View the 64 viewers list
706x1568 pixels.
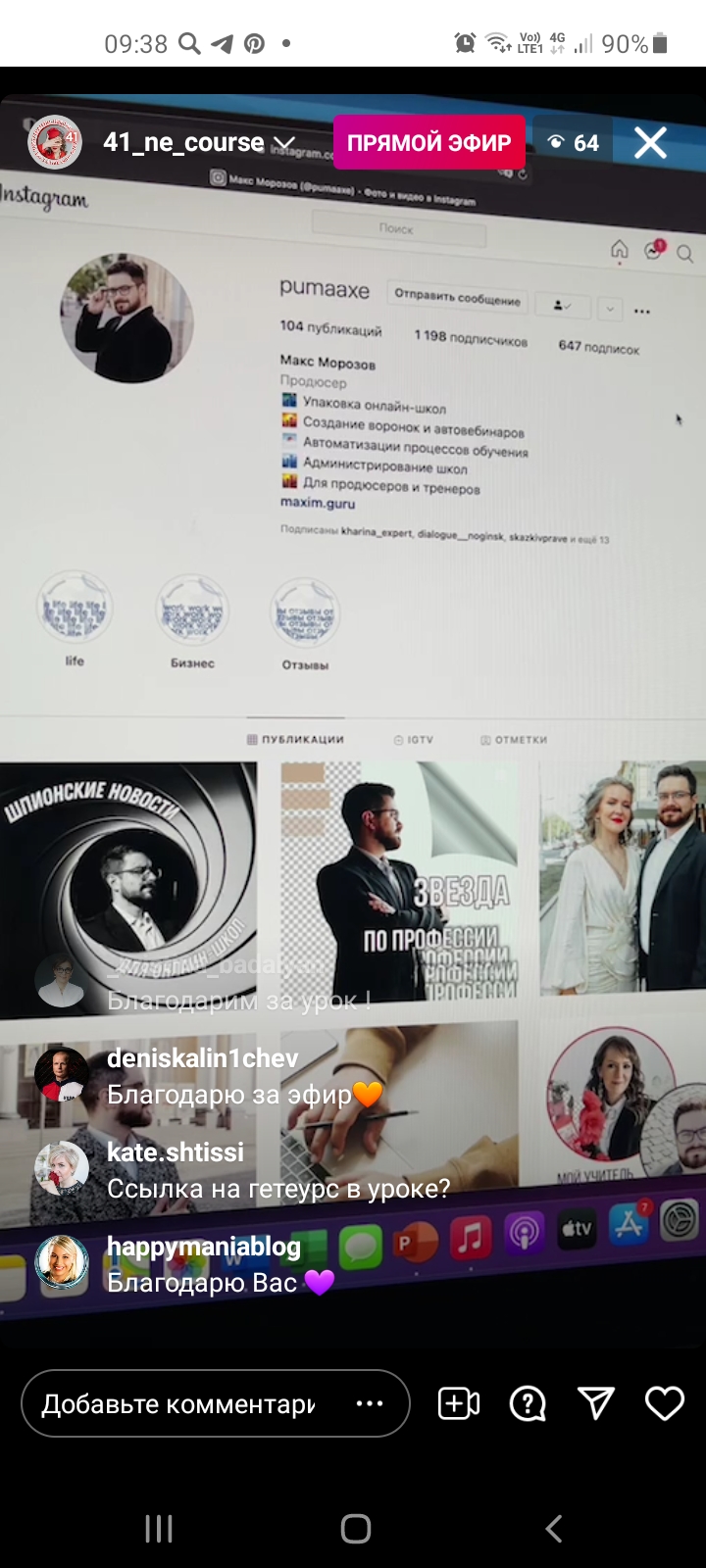coord(574,143)
